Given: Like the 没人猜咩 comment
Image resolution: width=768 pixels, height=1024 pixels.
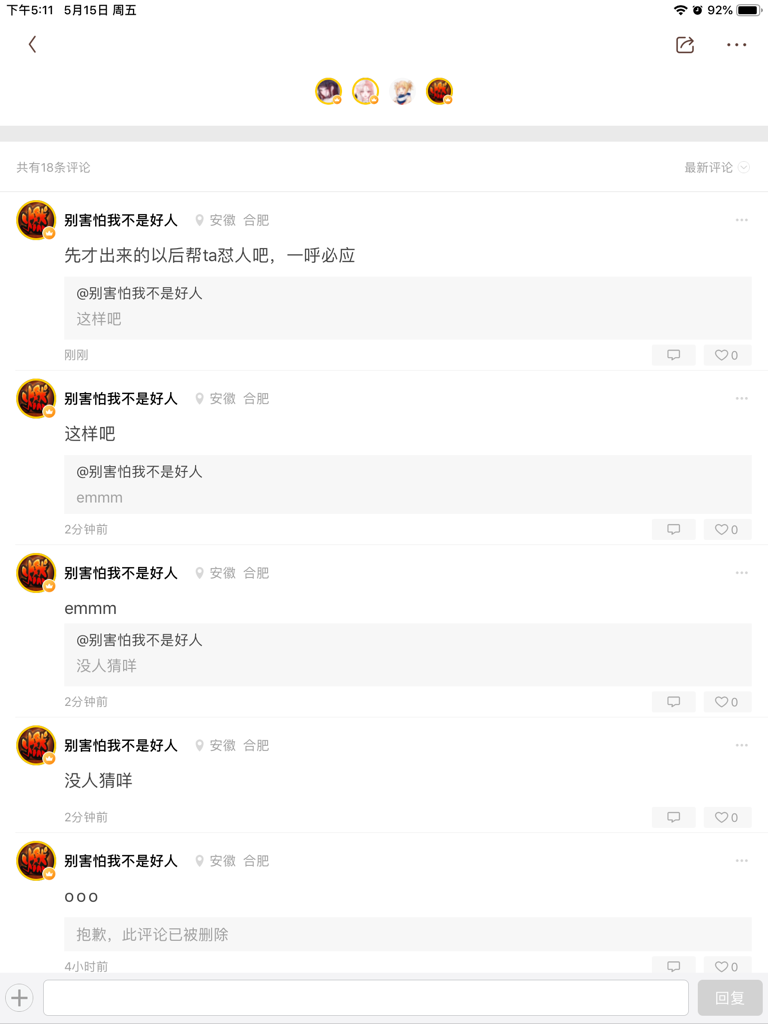Looking at the screenshot, I should click(726, 817).
